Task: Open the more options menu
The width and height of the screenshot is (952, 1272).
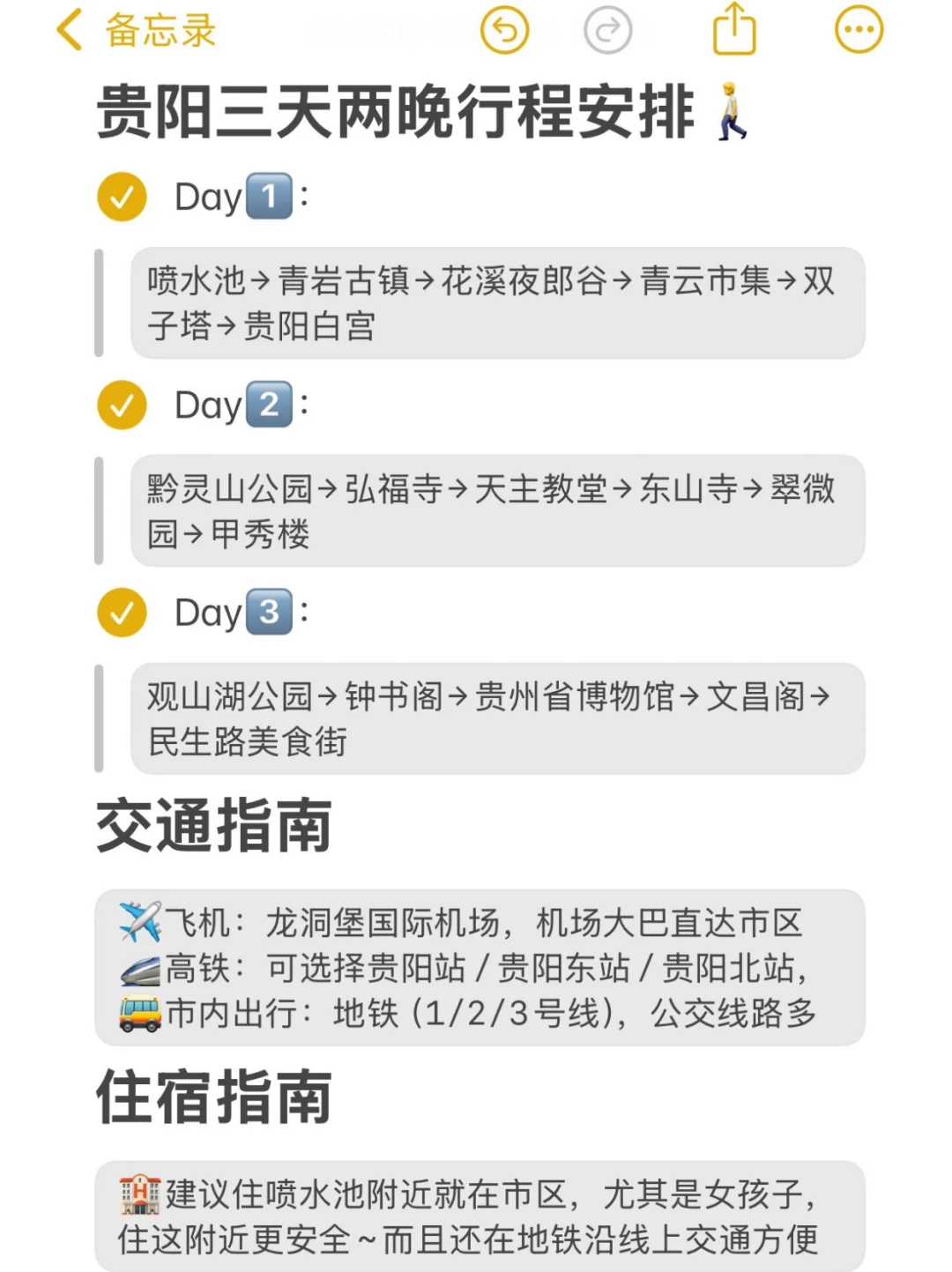Action: coord(859,31)
